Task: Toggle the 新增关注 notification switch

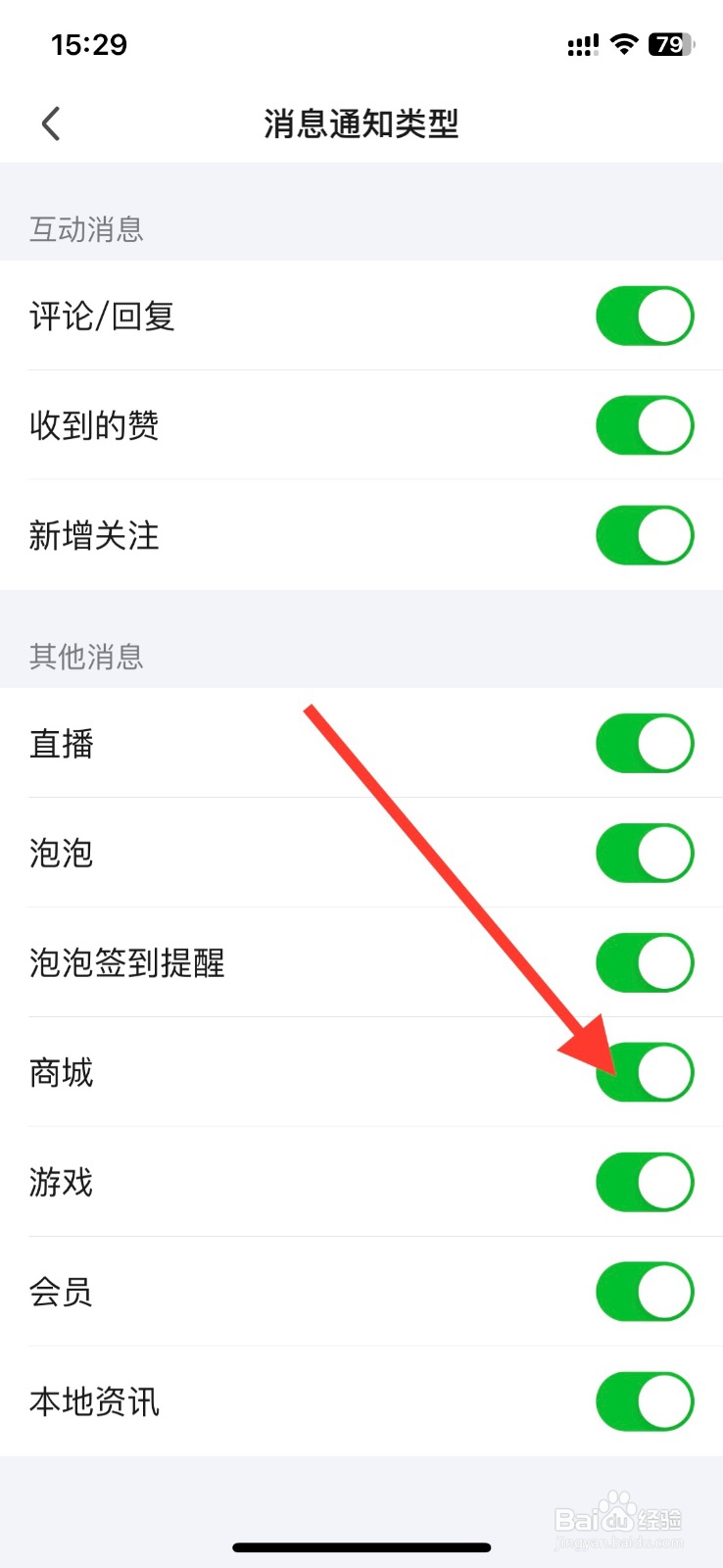Action: (645, 535)
